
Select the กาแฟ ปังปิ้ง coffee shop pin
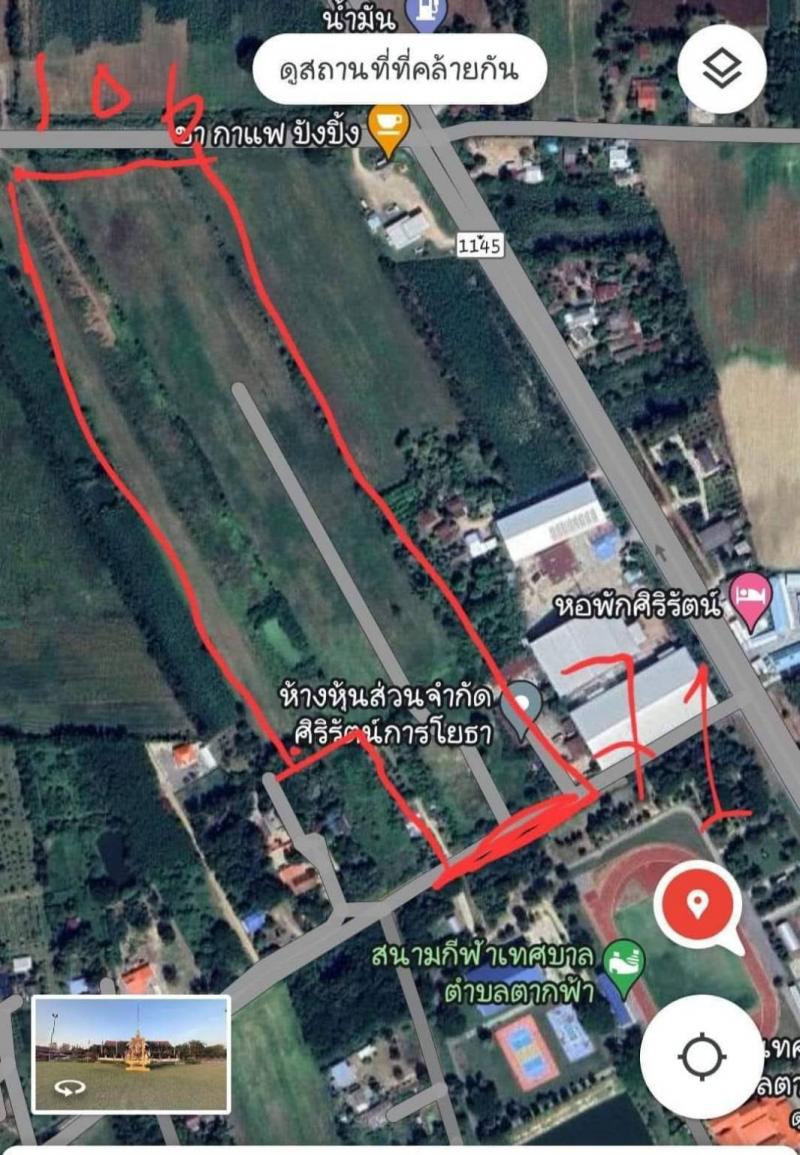(x=385, y=130)
